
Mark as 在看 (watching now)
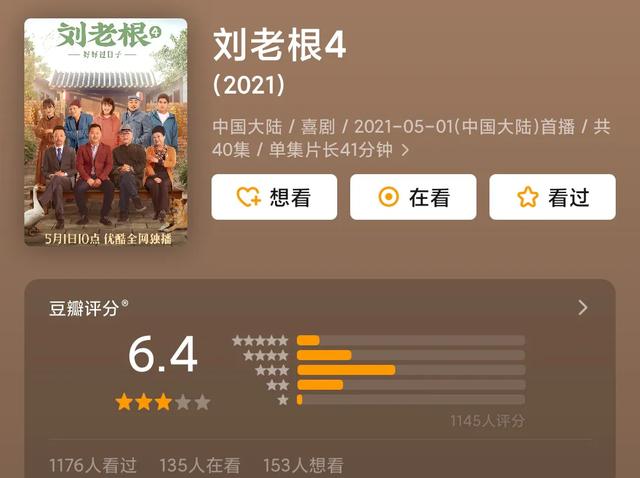[x=413, y=197]
